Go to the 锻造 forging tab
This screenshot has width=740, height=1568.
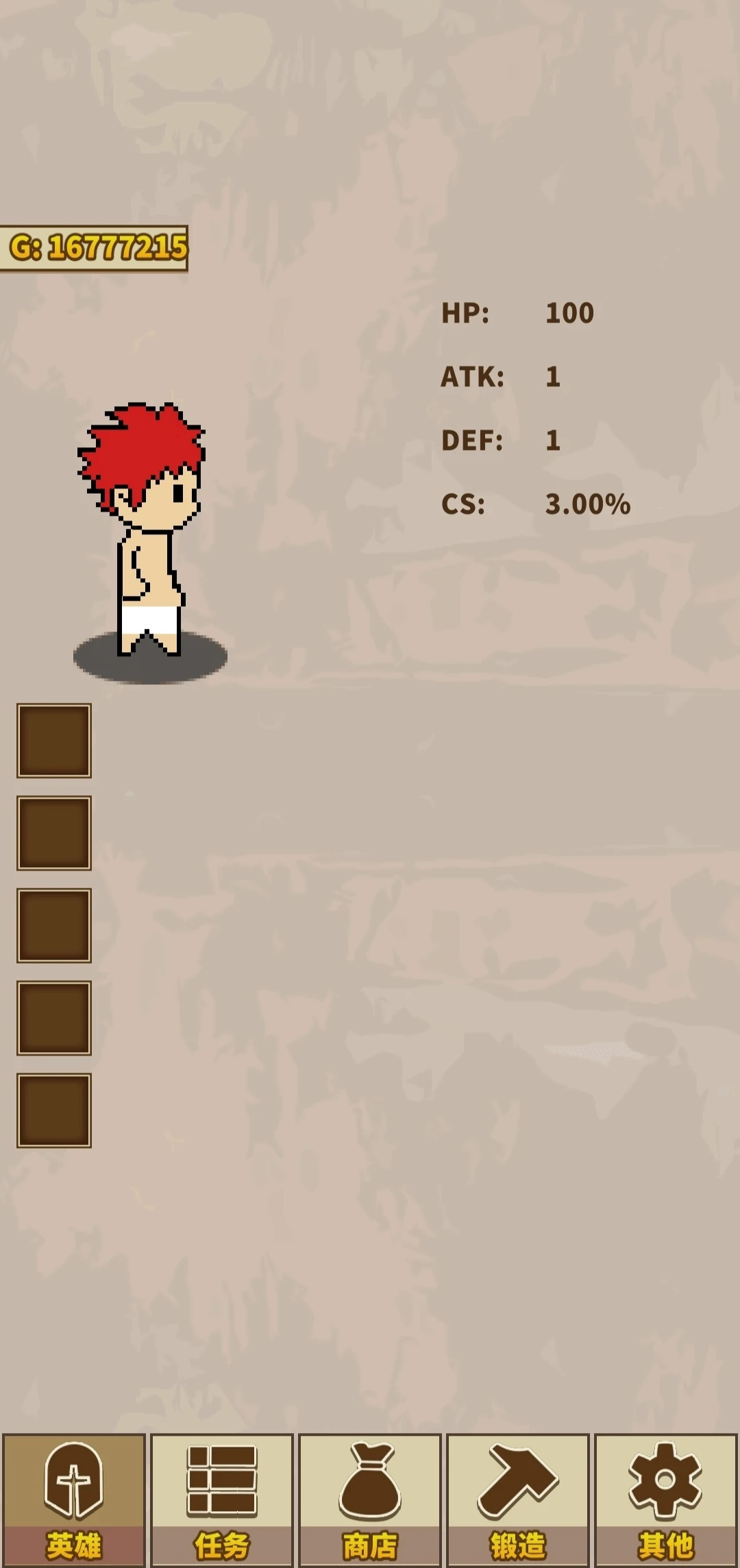pos(518,1499)
